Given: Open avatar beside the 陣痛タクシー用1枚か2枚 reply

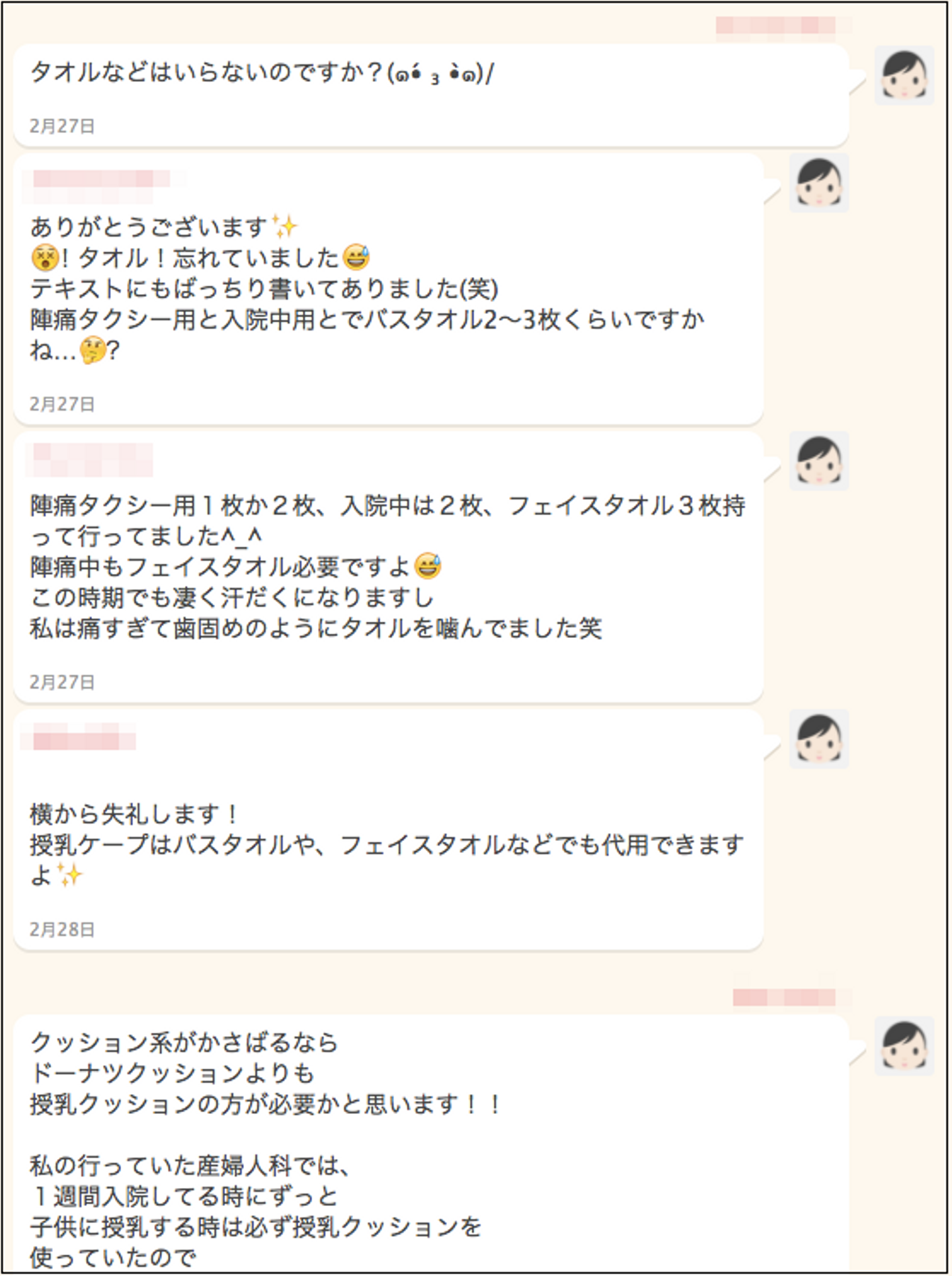Looking at the screenshot, I should [818, 461].
